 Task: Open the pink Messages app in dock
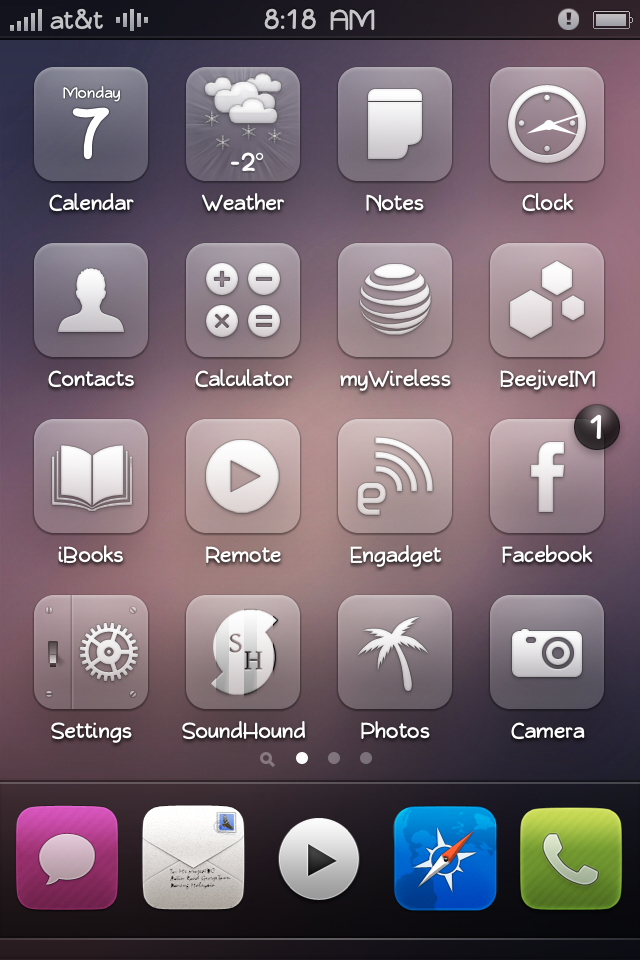pyautogui.click(x=67, y=858)
